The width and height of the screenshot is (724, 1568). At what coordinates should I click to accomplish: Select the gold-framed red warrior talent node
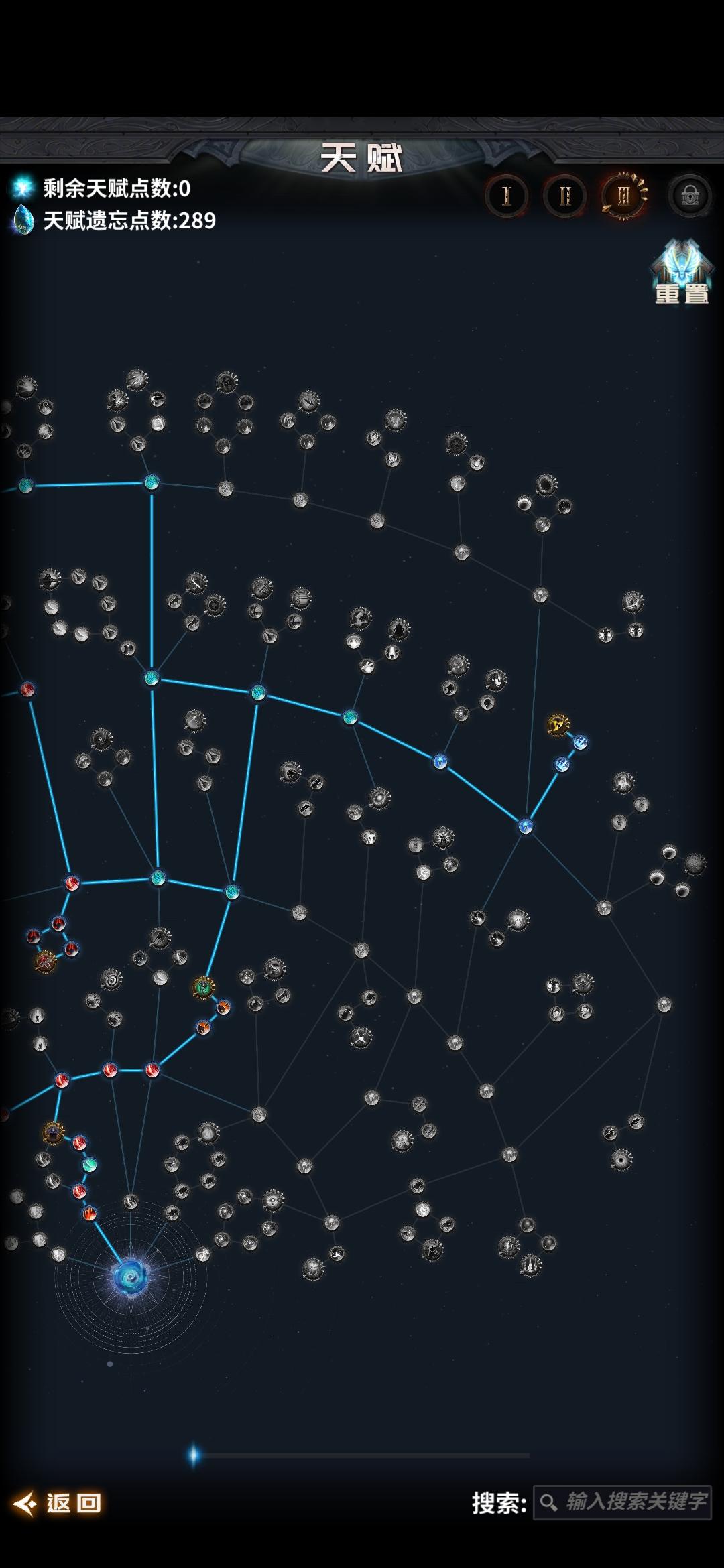click(46, 960)
